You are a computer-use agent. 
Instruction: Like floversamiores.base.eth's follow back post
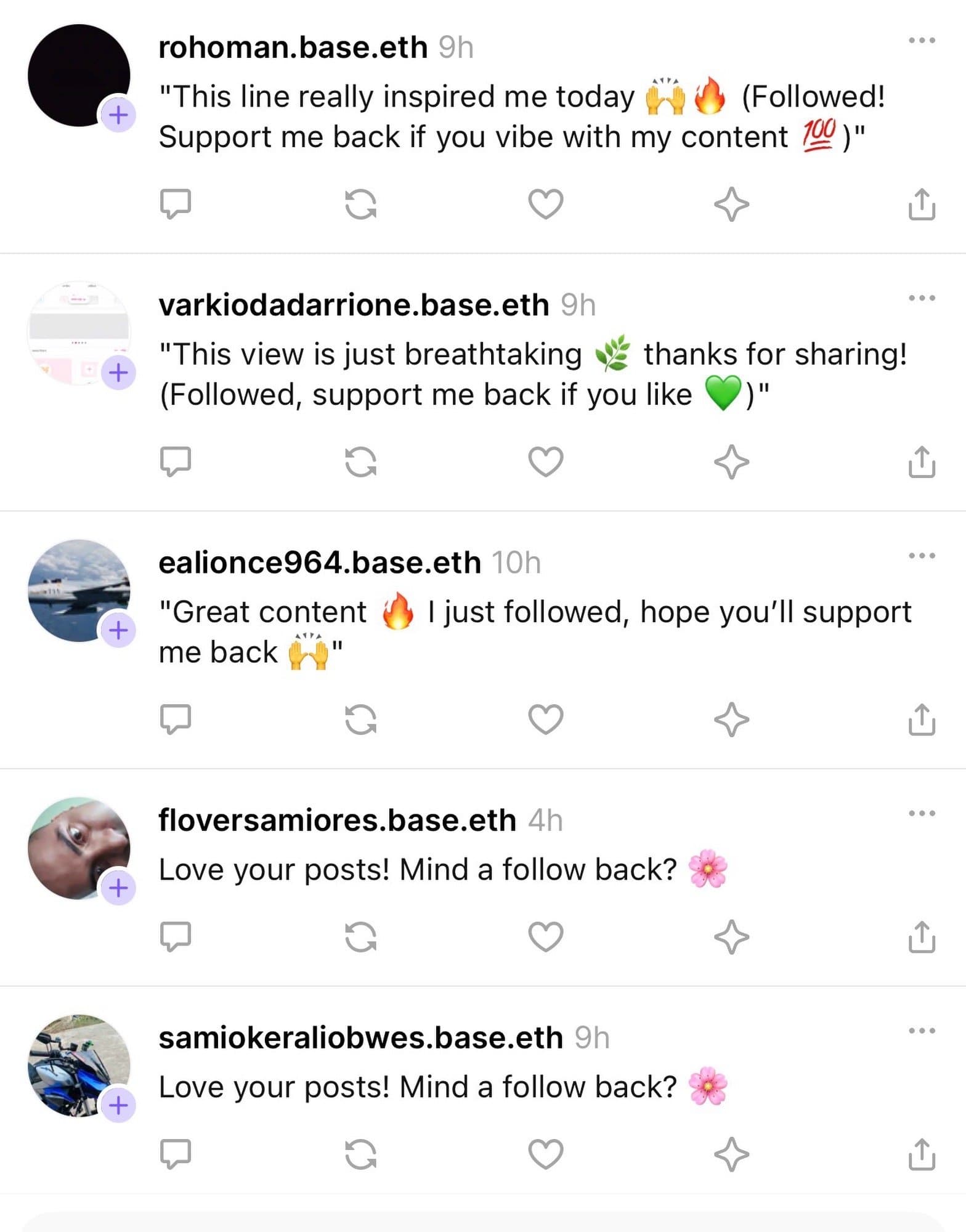pos(546,936)
